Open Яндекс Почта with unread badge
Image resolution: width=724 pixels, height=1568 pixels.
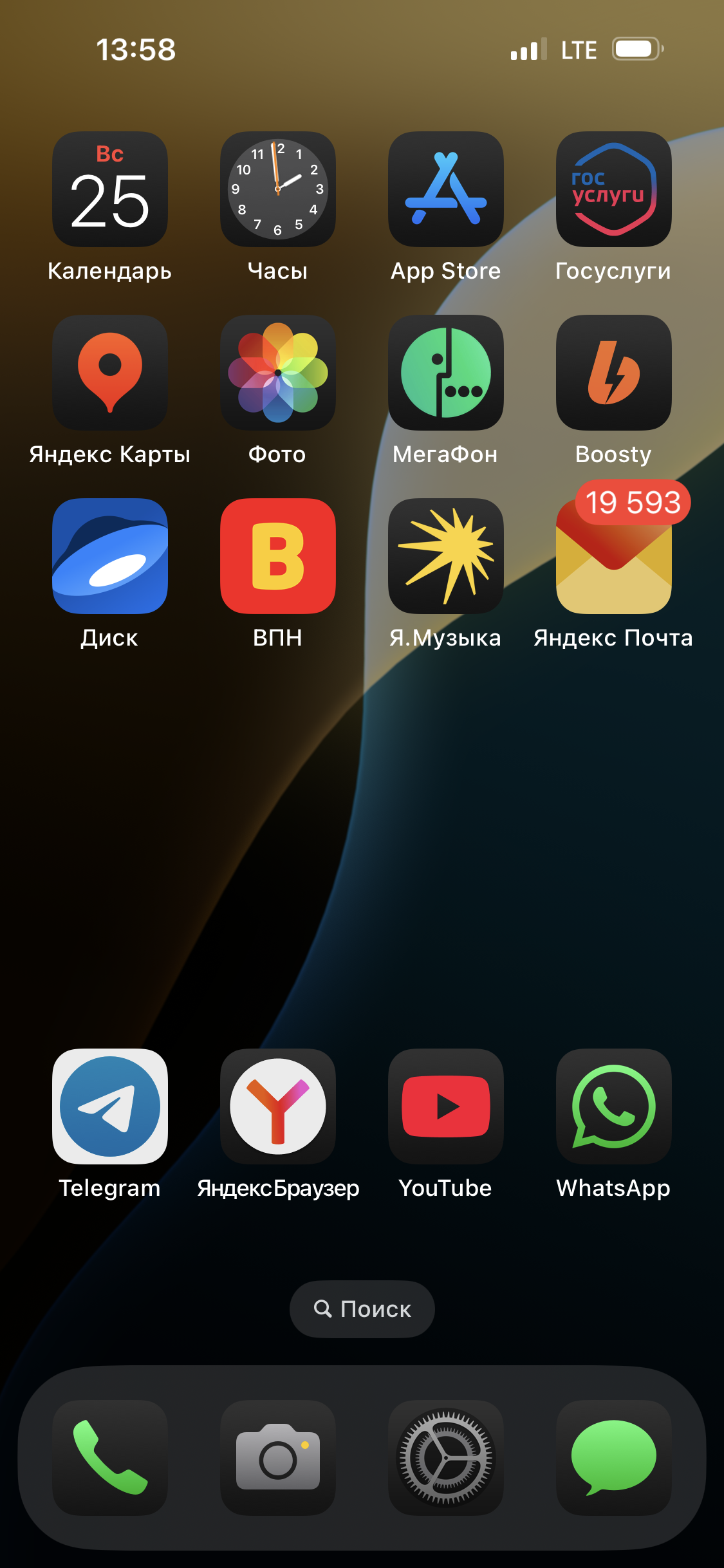pos(614,556)
